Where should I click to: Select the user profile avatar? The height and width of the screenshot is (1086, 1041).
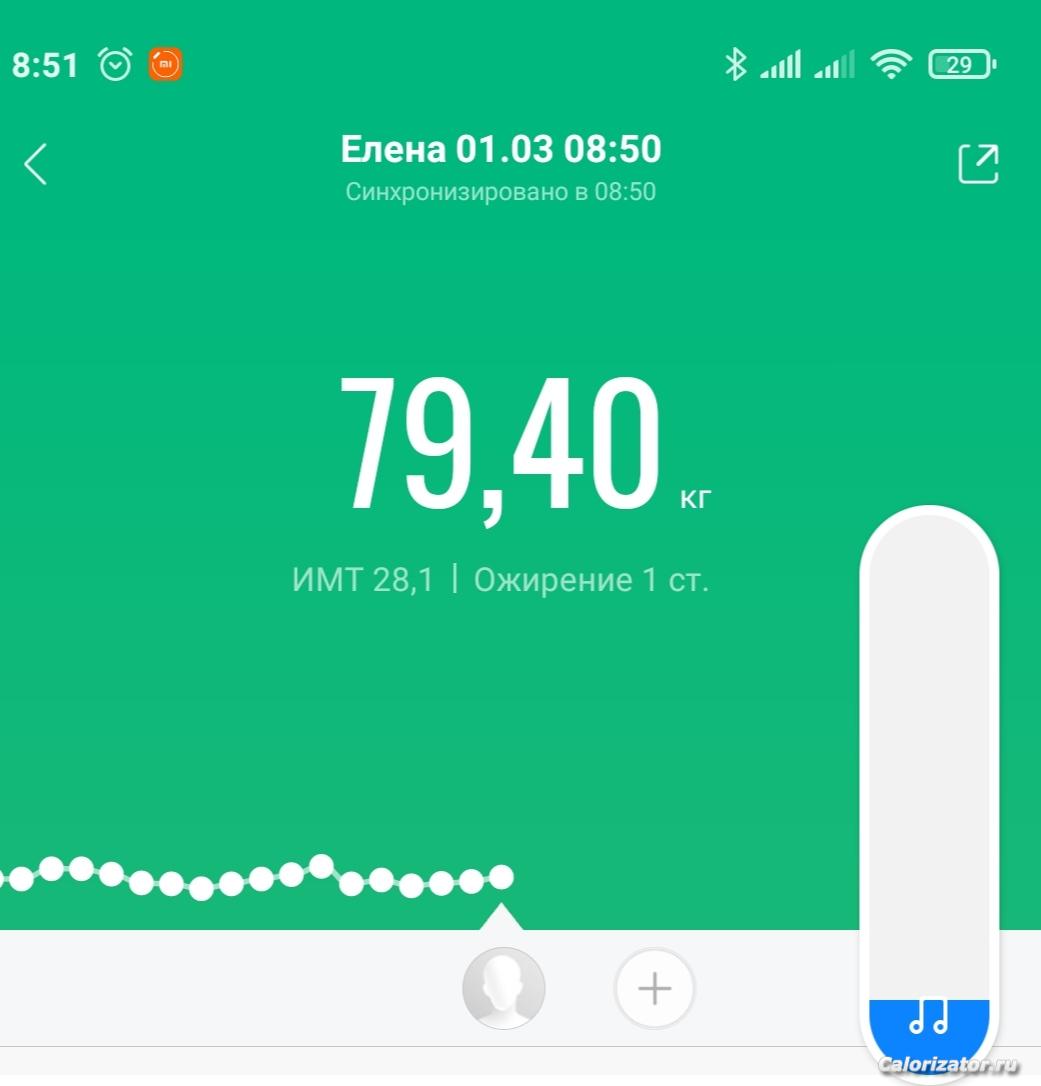click(504, 988)
